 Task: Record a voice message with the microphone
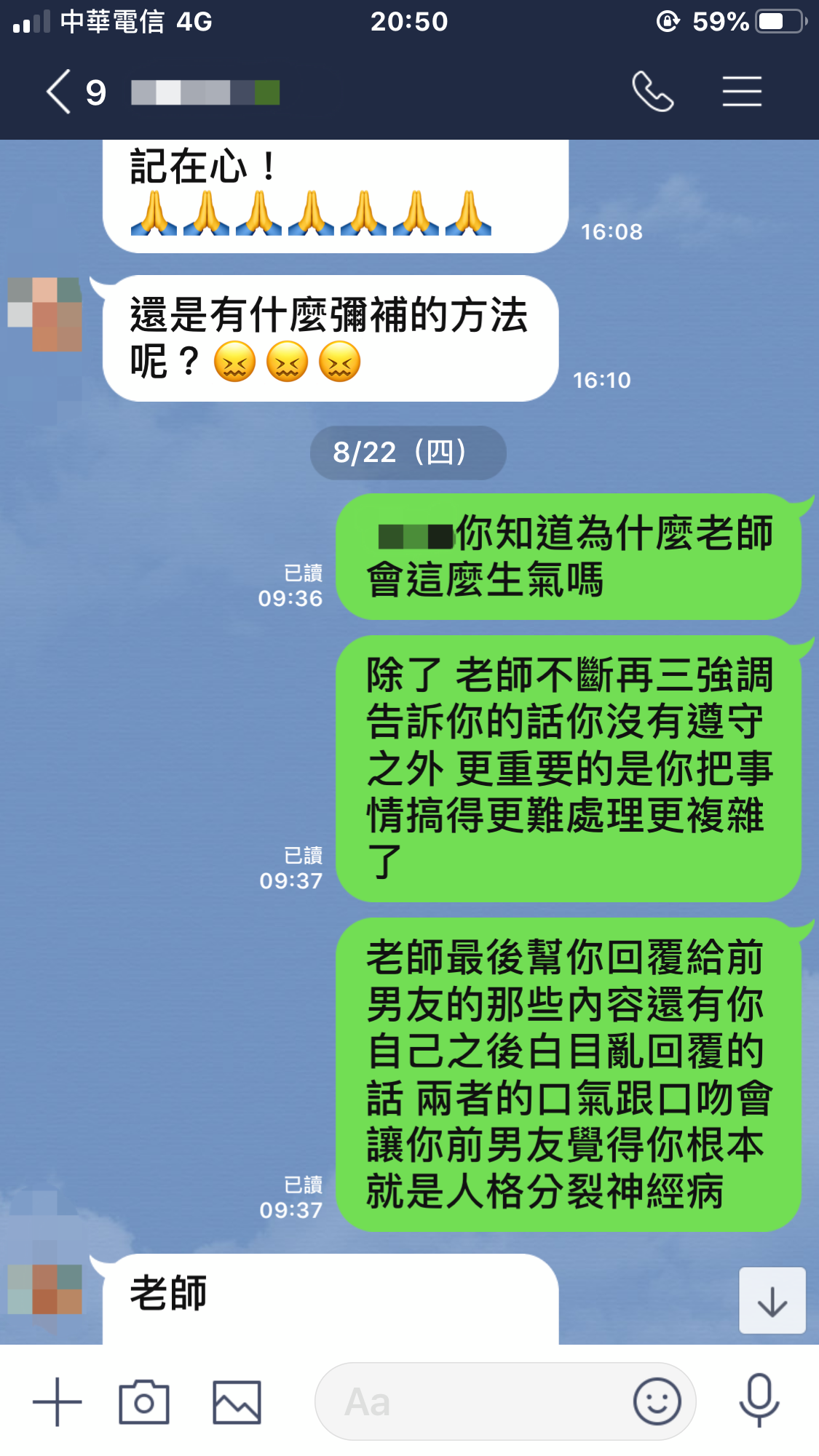click(x=759, y=1400)
